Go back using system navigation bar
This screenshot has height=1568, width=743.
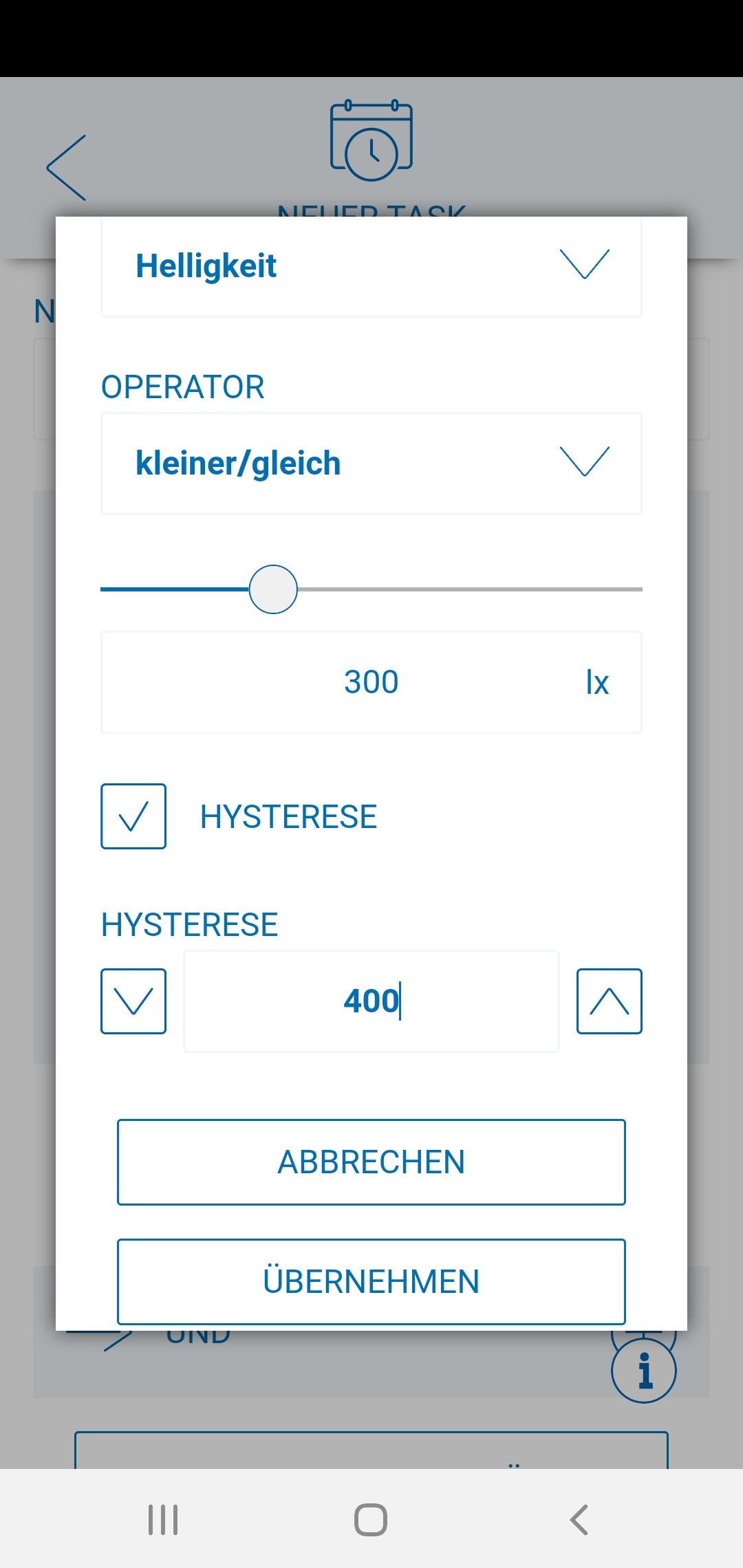[x=579, y=1520]
